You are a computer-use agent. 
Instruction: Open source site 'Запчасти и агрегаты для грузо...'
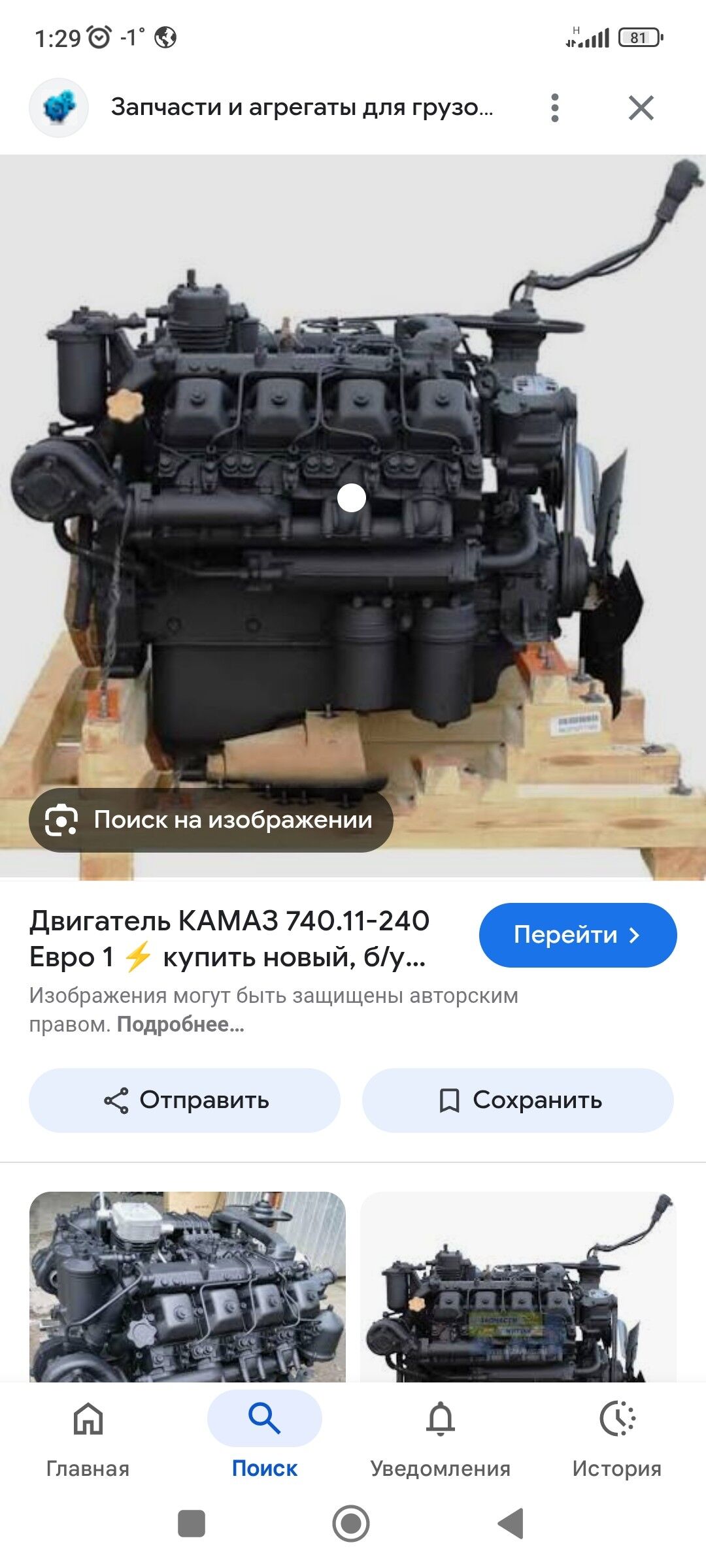[301, 107]
